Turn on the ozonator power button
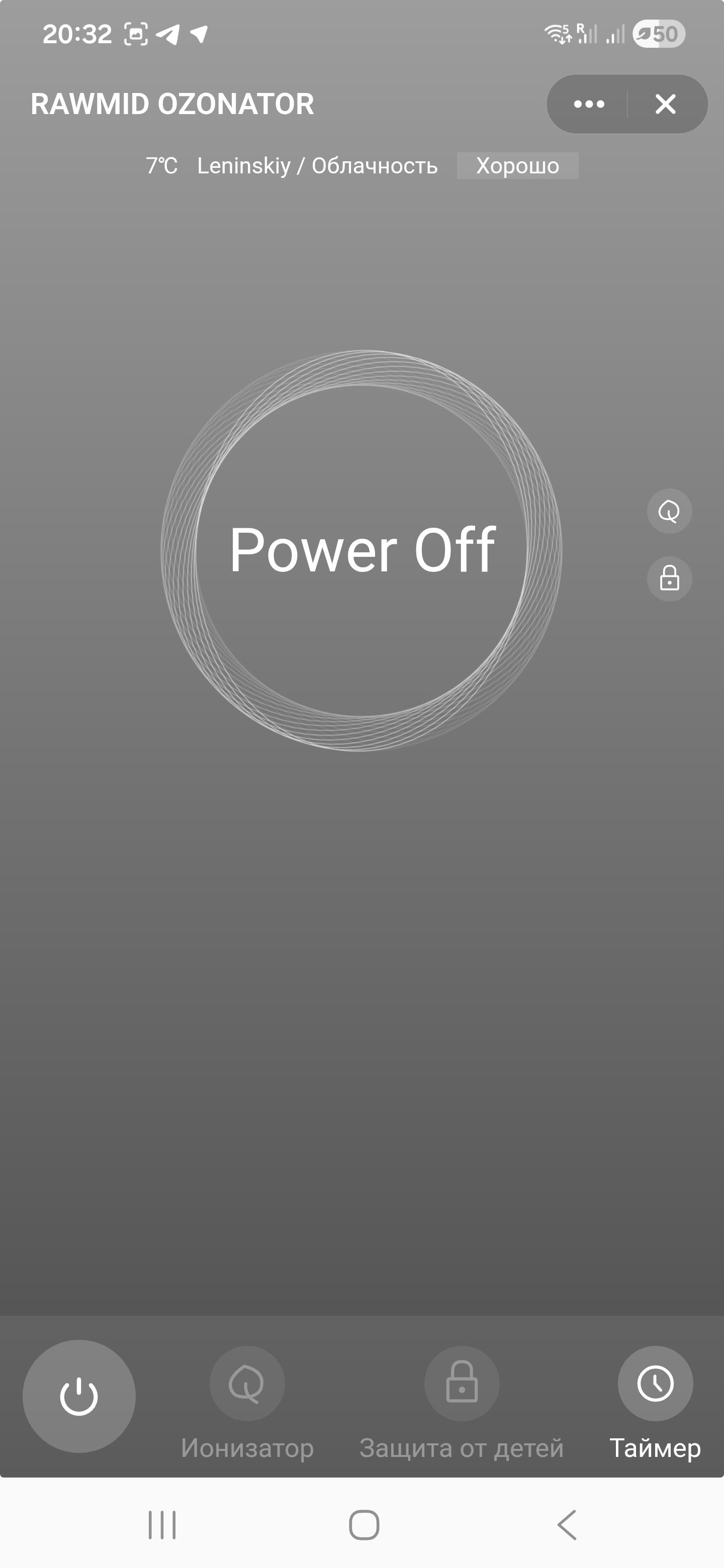The image size is (724, 1568). (79, 1395)
